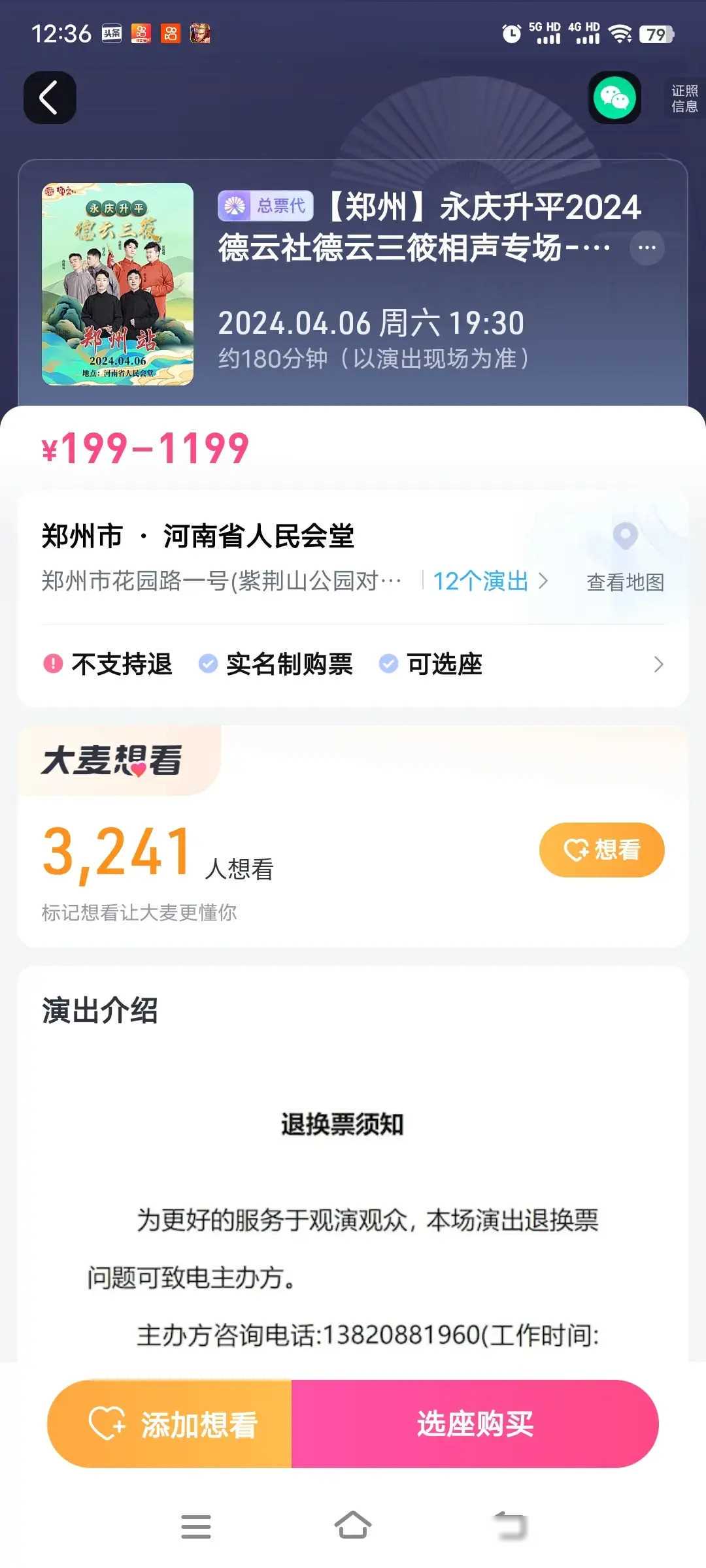View 12个演出 at this venue
This screenshot has height=1568, width=706.
490,581
